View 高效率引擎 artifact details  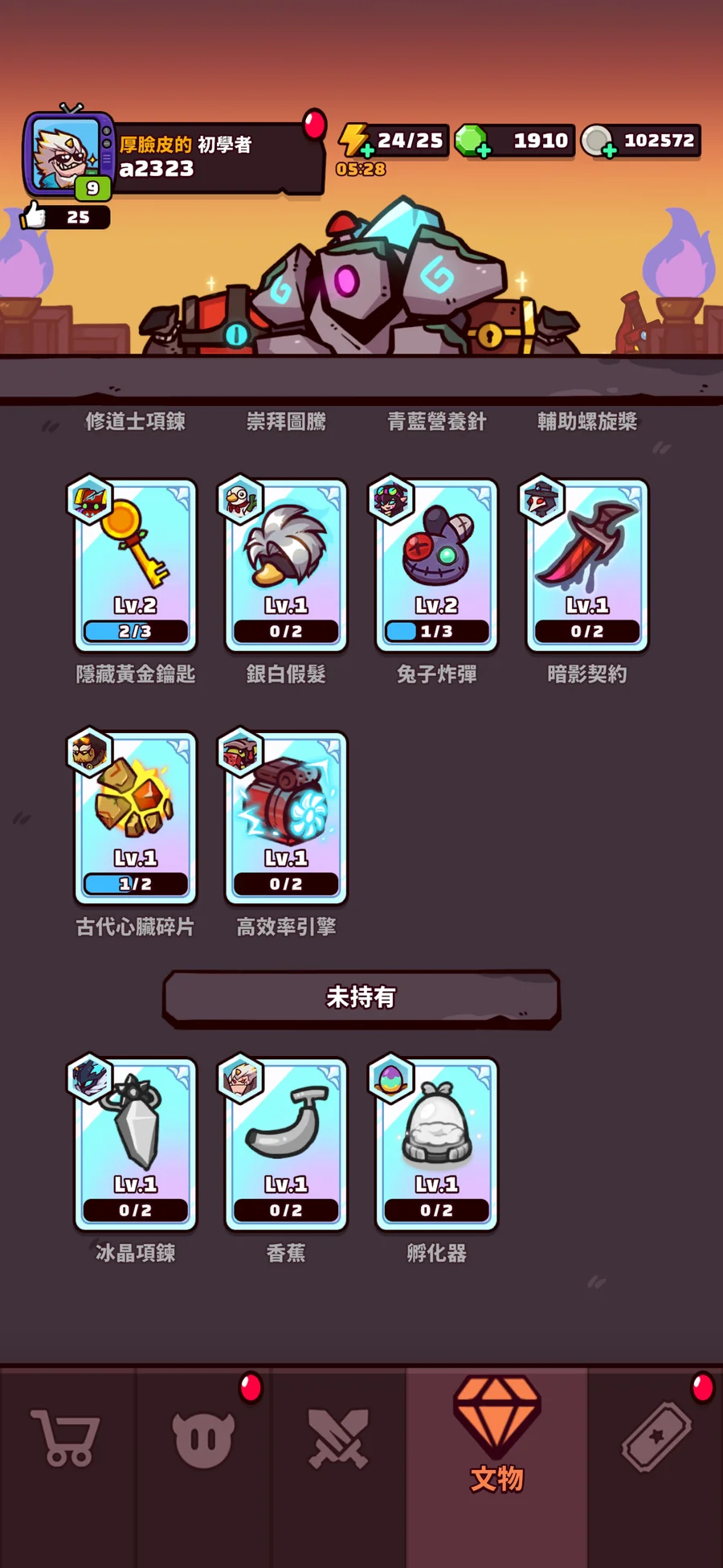pos(286,817)
